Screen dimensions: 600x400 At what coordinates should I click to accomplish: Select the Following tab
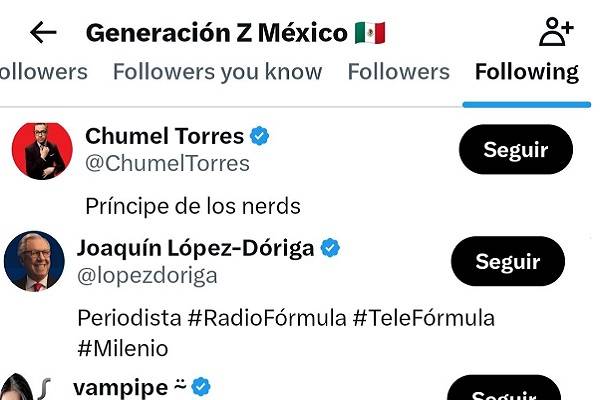526,72
